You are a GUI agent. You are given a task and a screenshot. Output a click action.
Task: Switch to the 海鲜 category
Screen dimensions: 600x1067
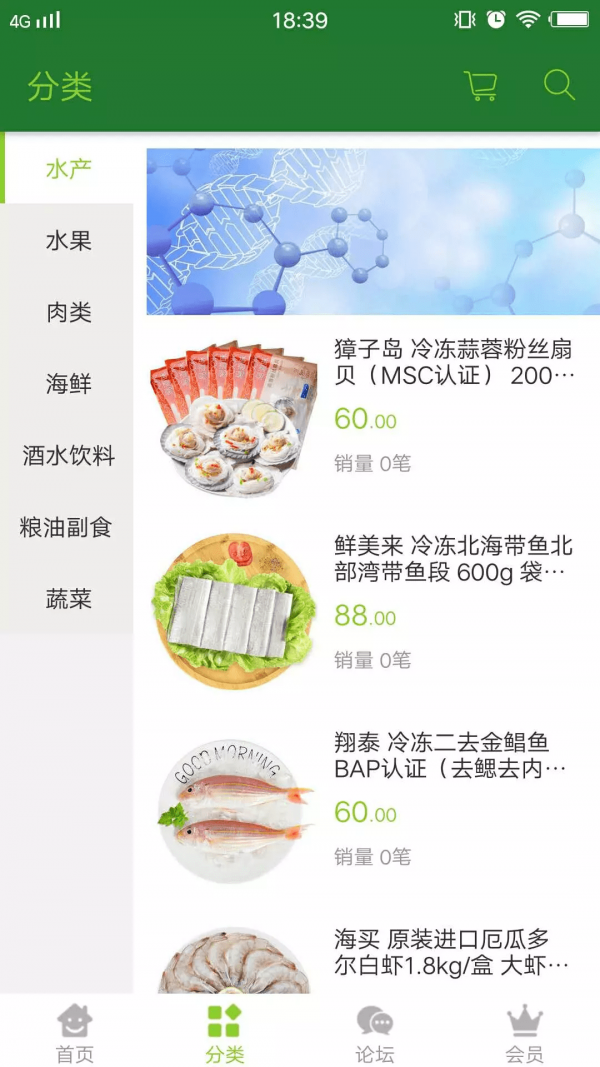[x=68, y=384]
